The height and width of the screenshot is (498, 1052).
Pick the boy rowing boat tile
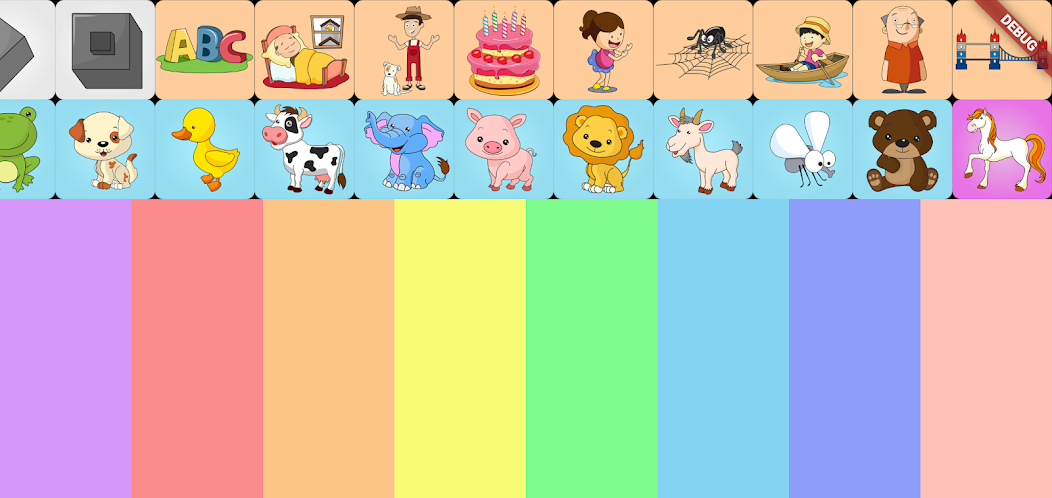(x=803, y=50)
